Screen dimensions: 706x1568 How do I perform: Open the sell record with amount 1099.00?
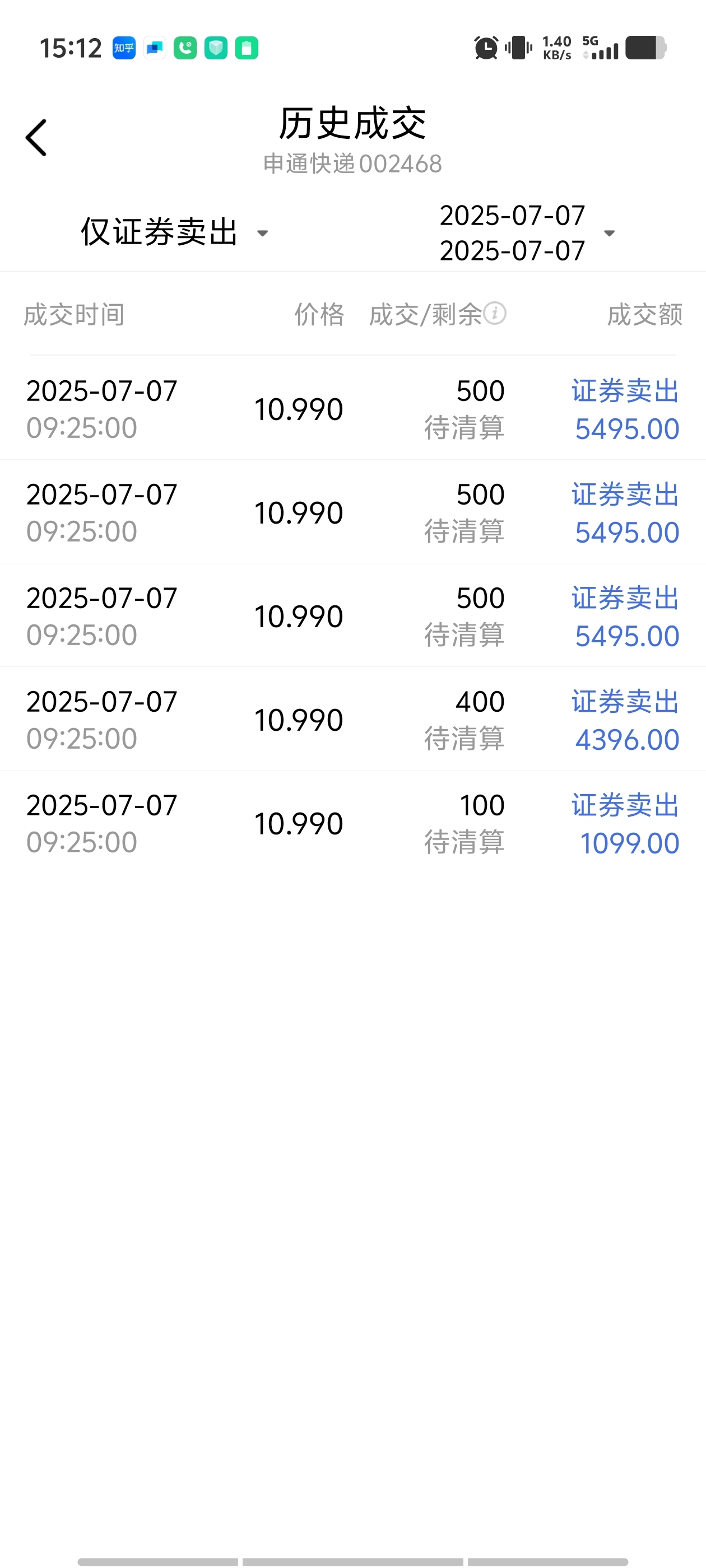[x=352, y=823]
